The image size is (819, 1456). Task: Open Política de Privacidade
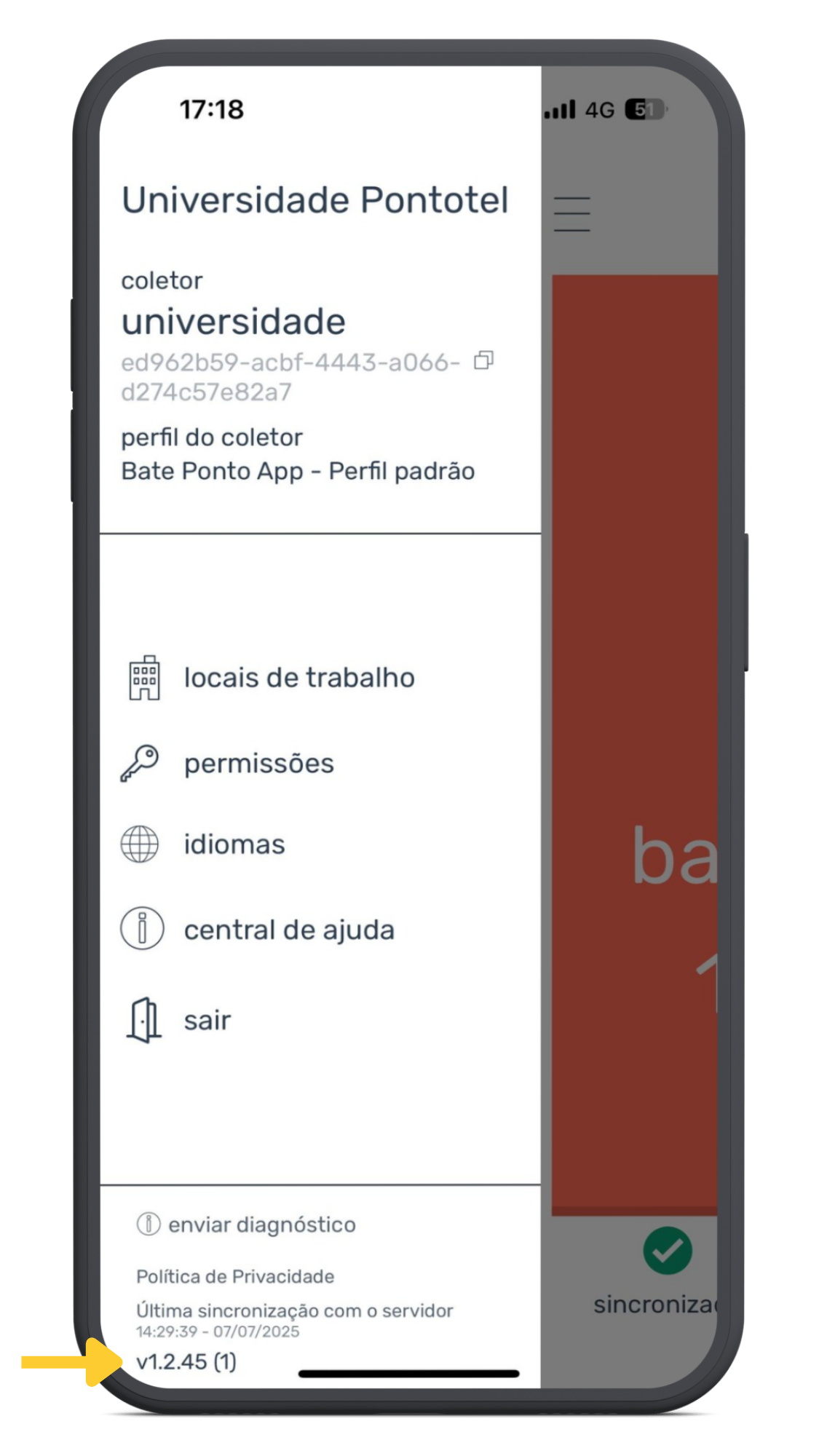coord(235,1276)
